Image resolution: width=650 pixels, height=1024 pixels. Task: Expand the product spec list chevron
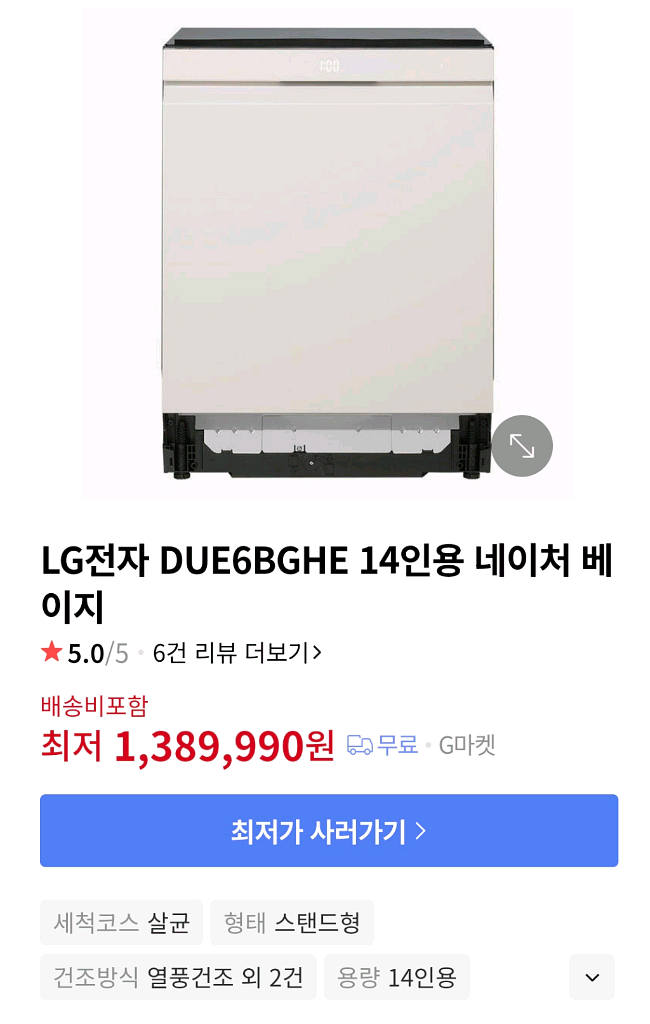(592, 977)
